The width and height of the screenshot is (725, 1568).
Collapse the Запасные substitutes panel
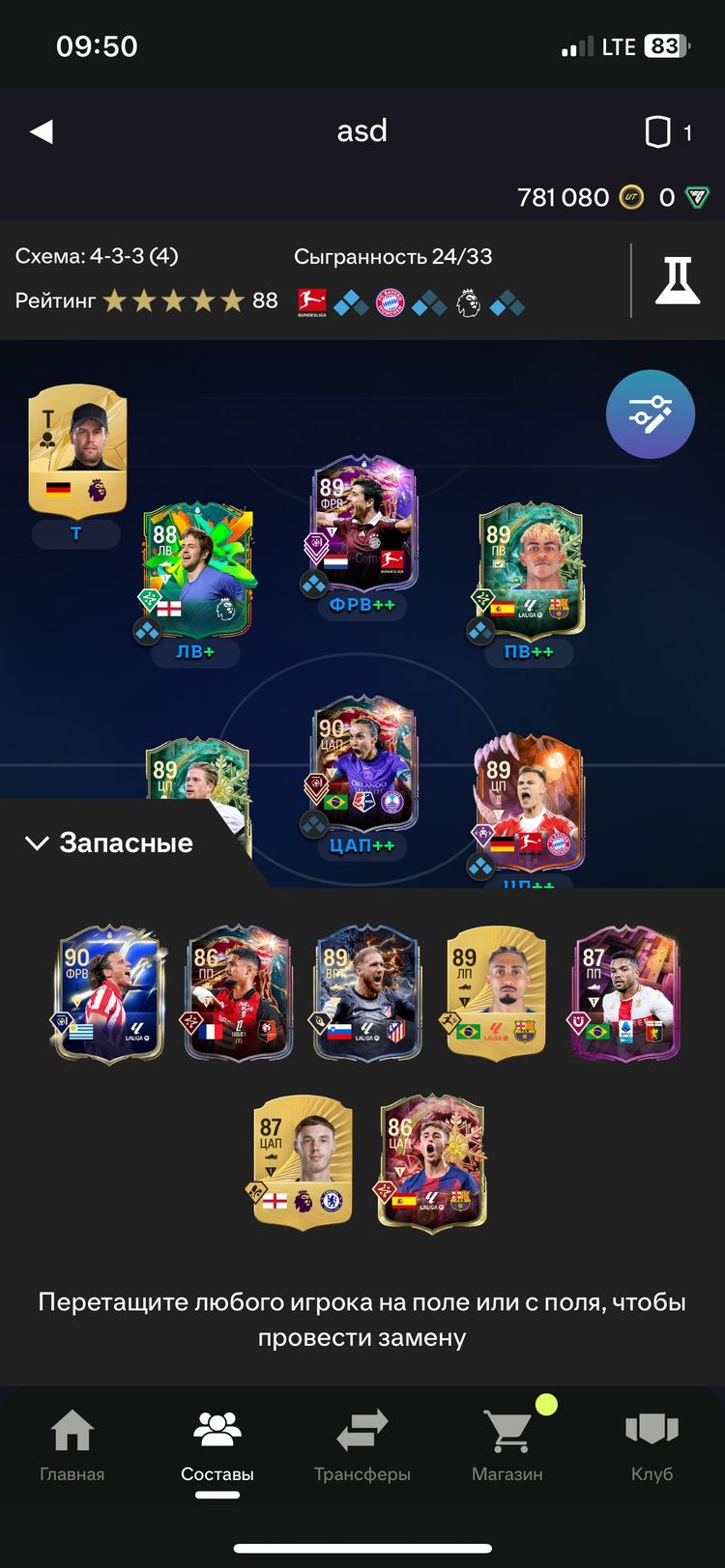108,842
